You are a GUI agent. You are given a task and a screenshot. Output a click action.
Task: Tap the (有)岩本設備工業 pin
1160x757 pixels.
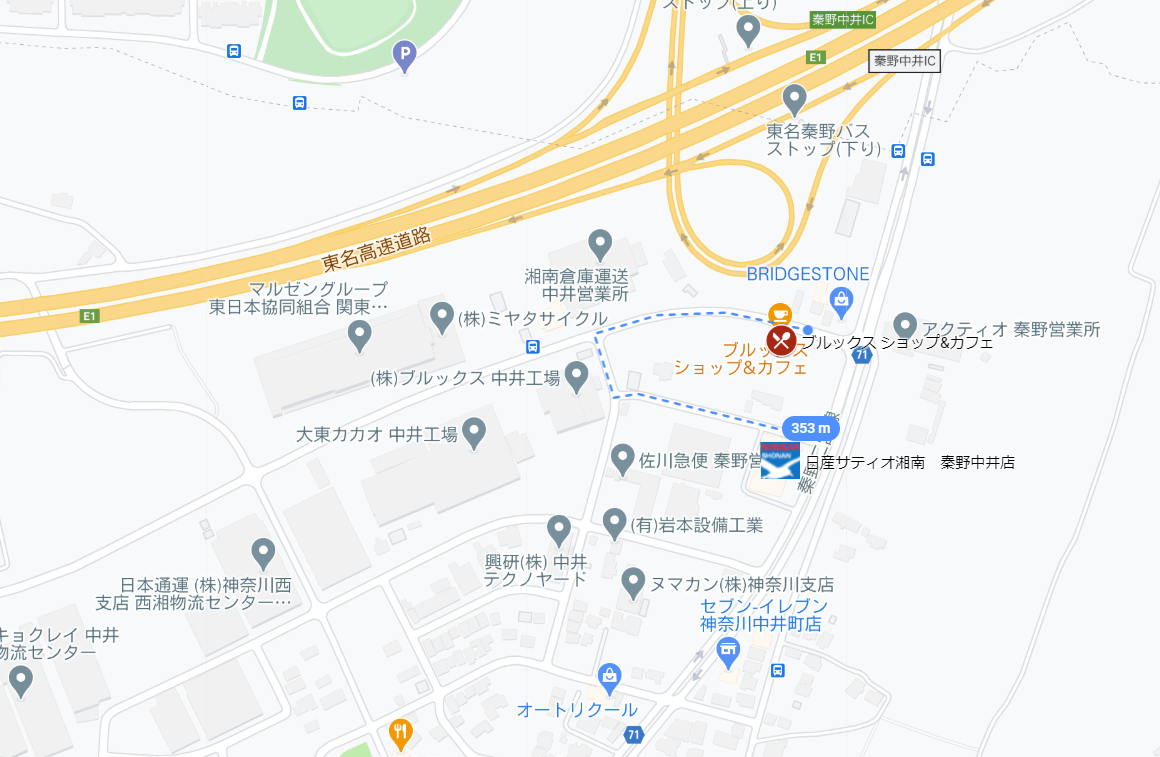pos(615,522)
